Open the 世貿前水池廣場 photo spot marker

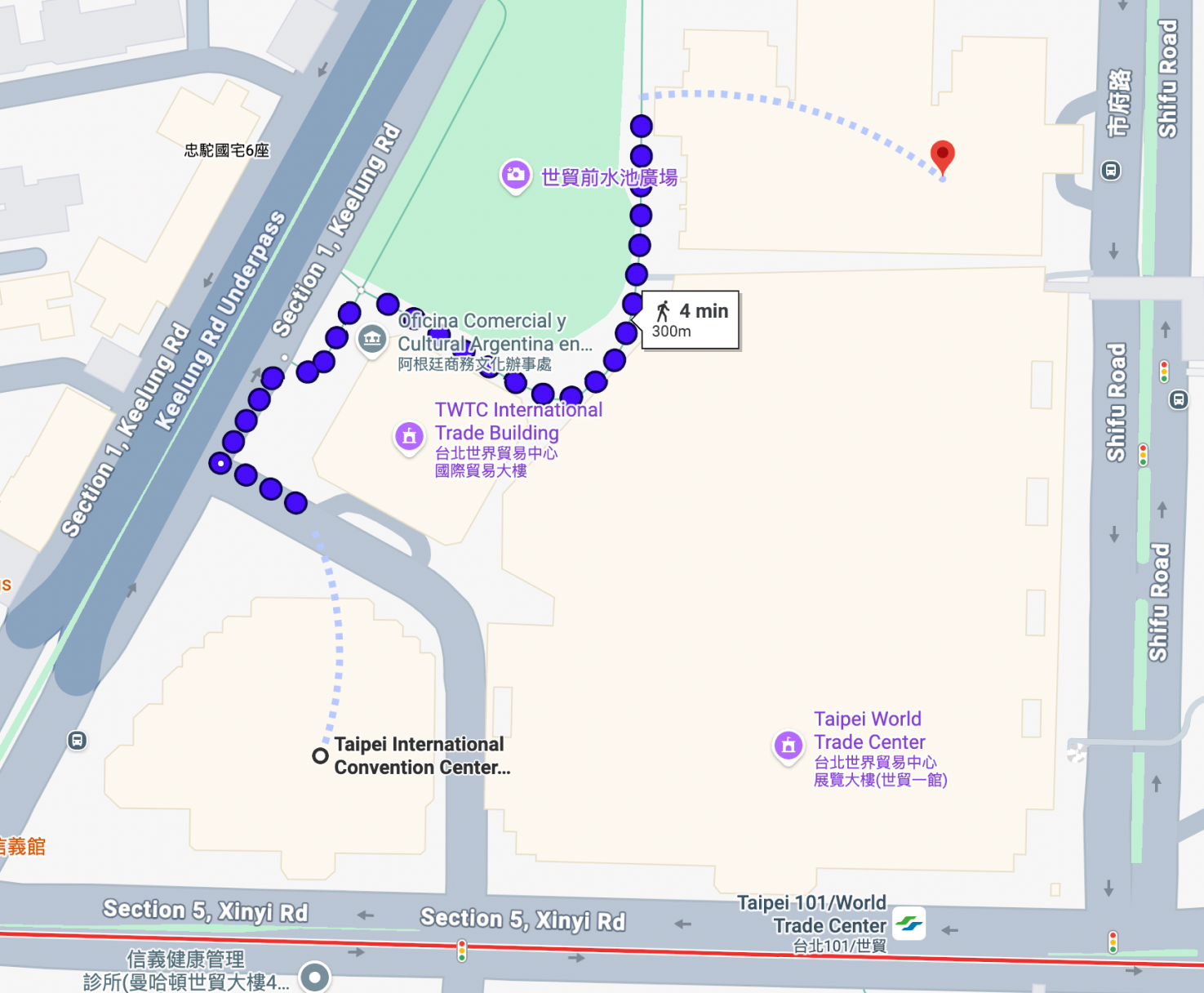coord(515,175)
